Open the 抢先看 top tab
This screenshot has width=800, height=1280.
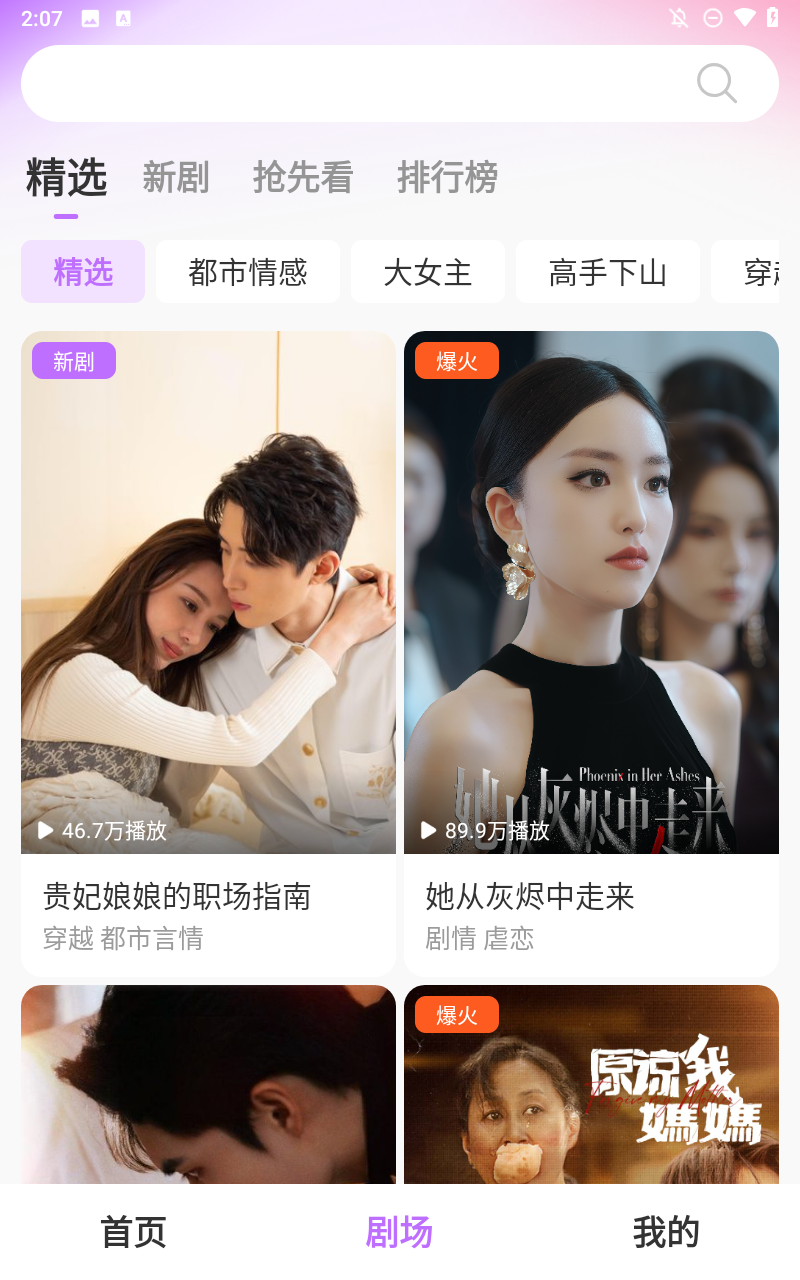303,178
